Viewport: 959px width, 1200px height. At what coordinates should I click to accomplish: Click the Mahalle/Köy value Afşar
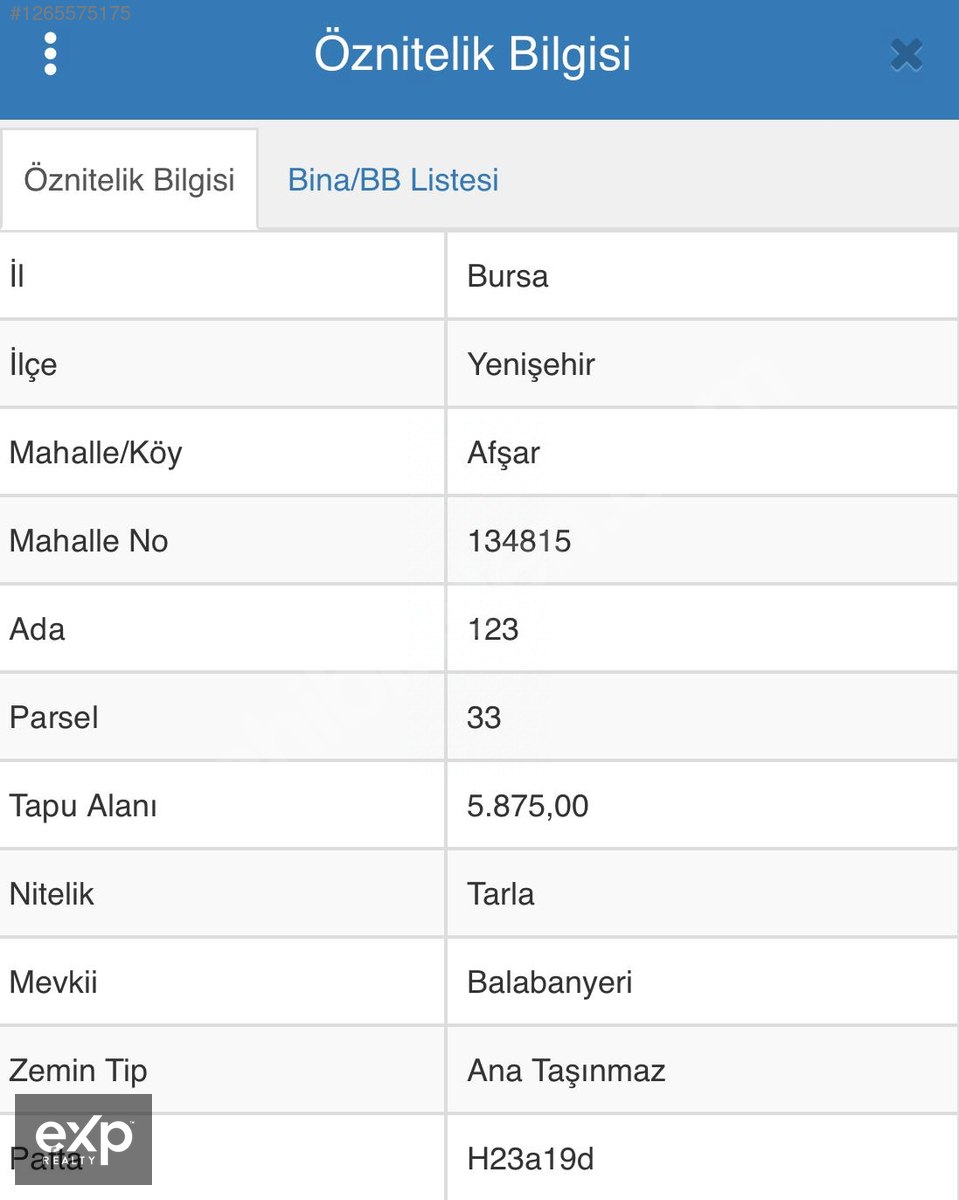[504, 452]
